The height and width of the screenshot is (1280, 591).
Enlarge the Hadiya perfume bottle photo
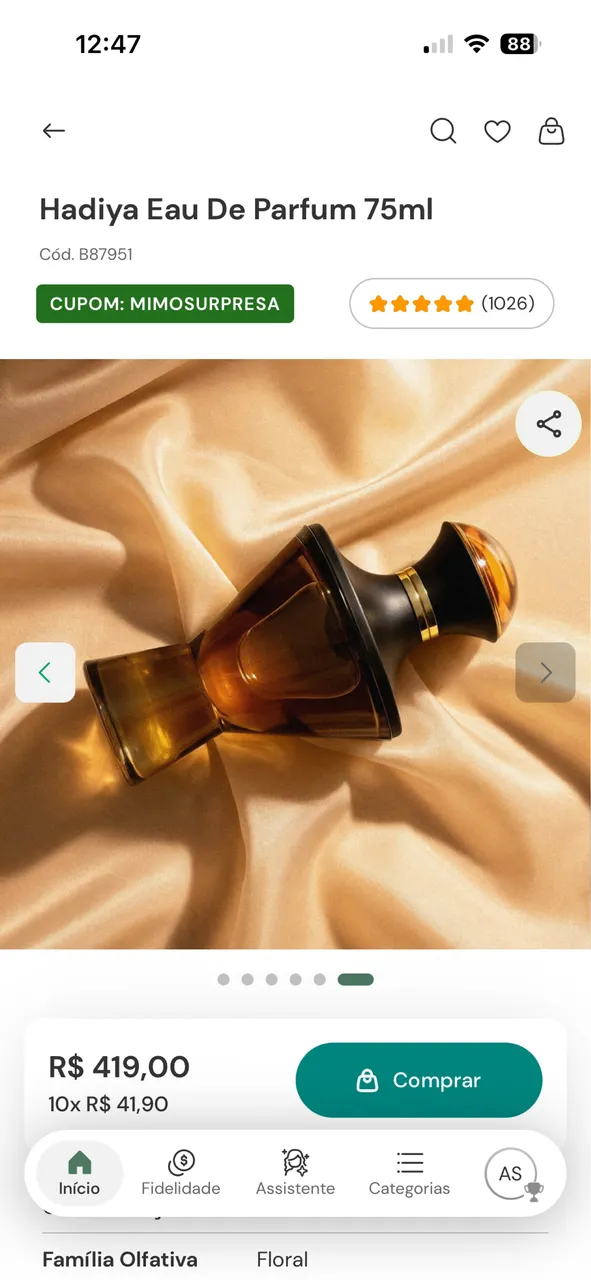coord(295,654)
